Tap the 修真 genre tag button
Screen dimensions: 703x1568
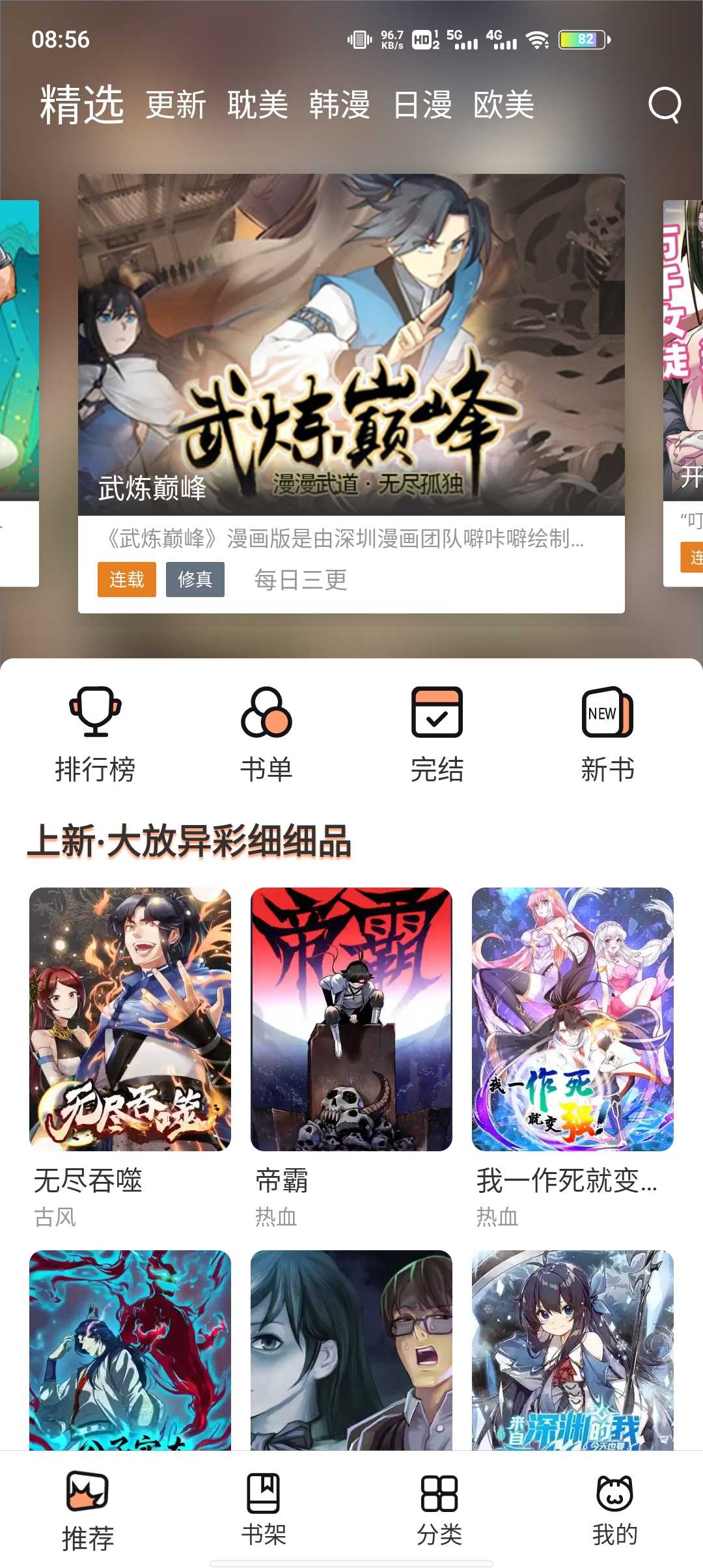pos(195,580)
